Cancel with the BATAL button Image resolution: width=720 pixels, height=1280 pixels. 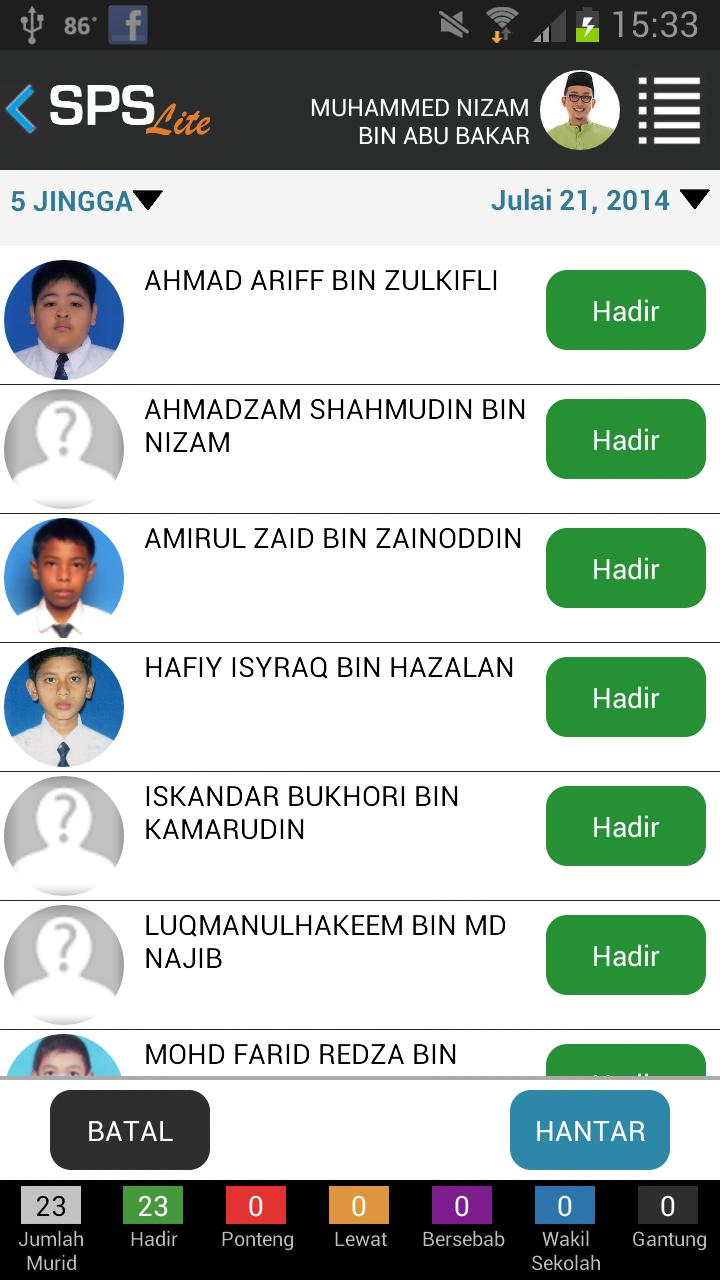tap(130, 1130)
